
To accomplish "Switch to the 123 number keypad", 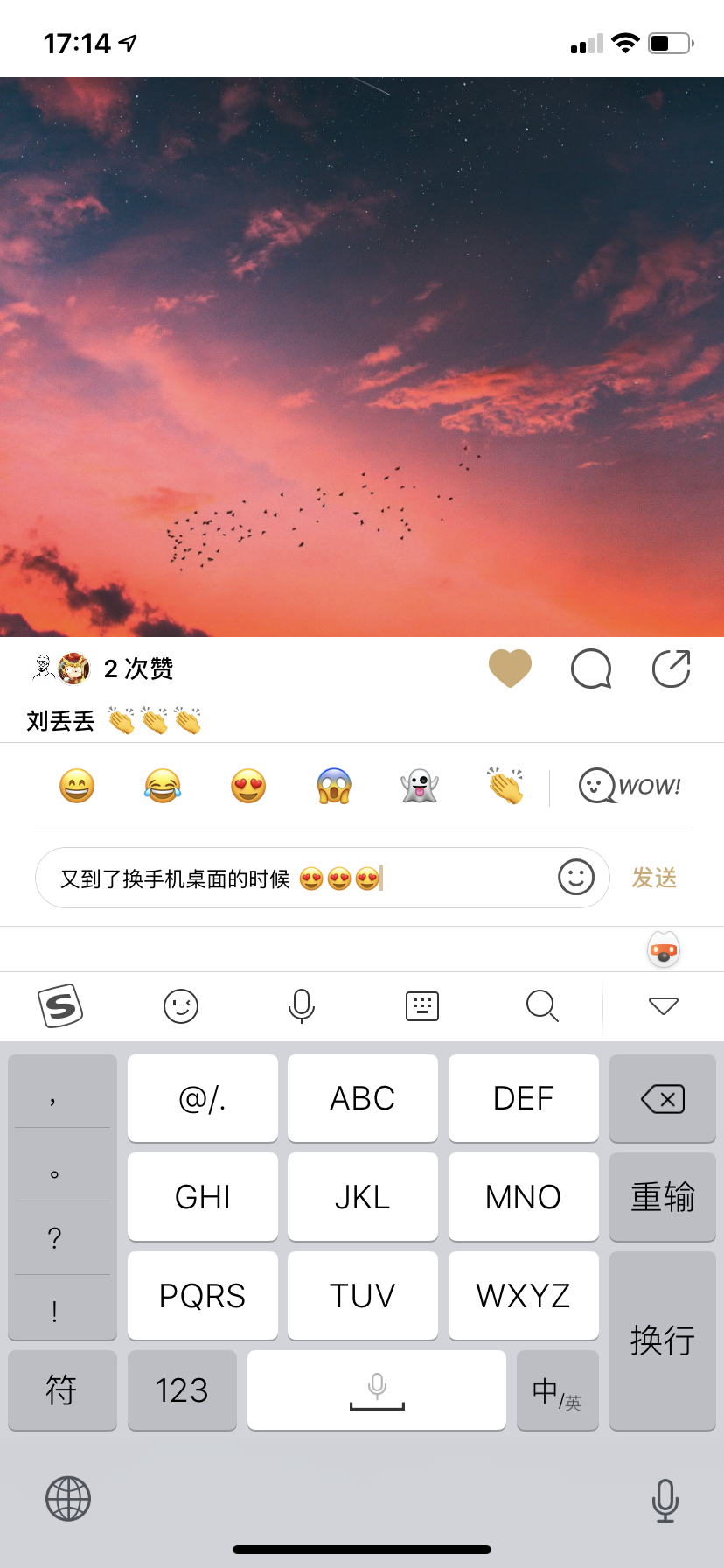I will [182, 1389].
